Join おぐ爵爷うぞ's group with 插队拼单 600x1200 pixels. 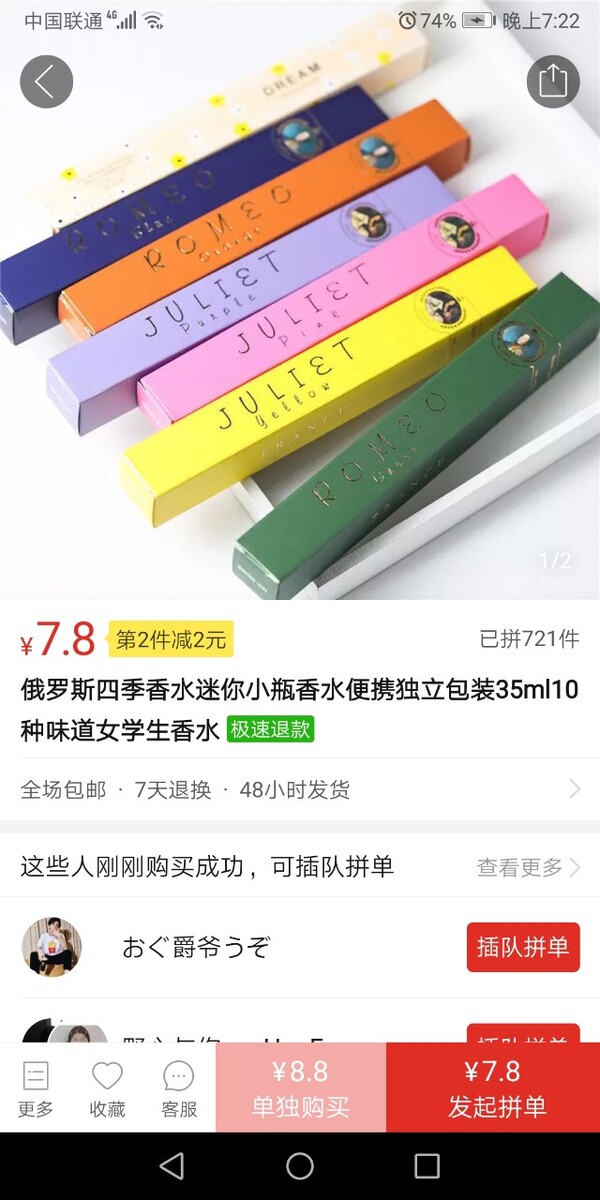pyautogui.click(x=523, y=947)
